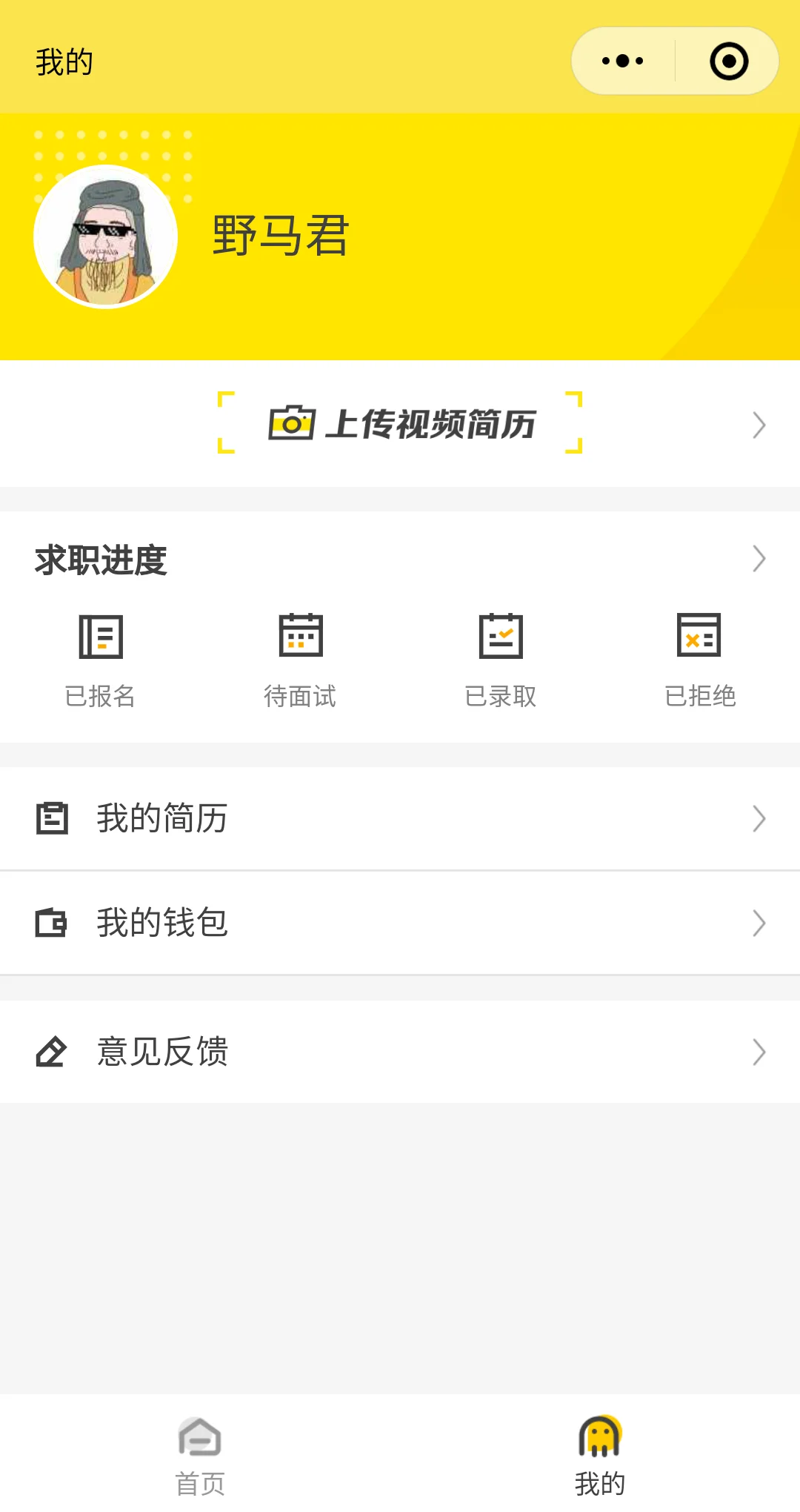Select the 我的 tab
The image size is (800, 1512).
coord(600,1454)
